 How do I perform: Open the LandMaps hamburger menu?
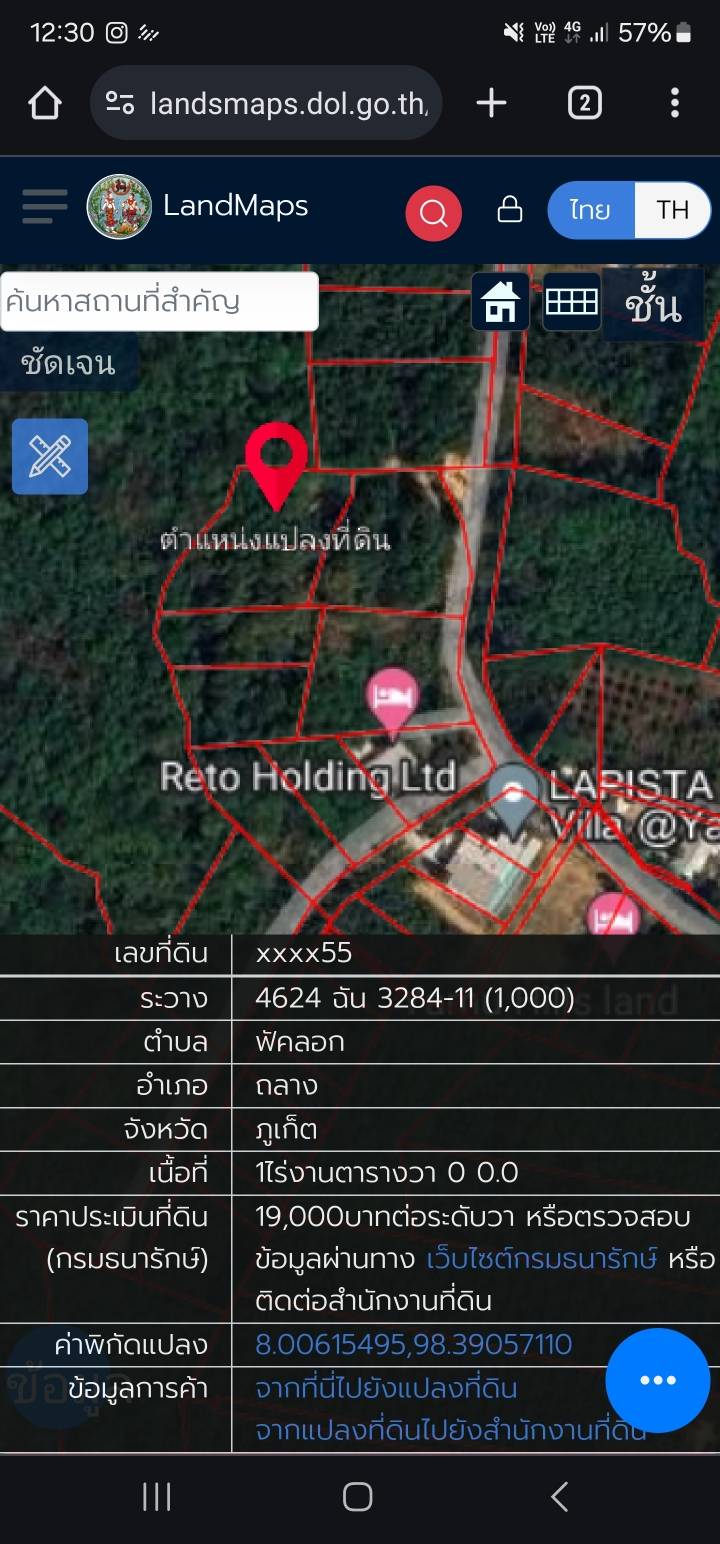tap(44, 207)
